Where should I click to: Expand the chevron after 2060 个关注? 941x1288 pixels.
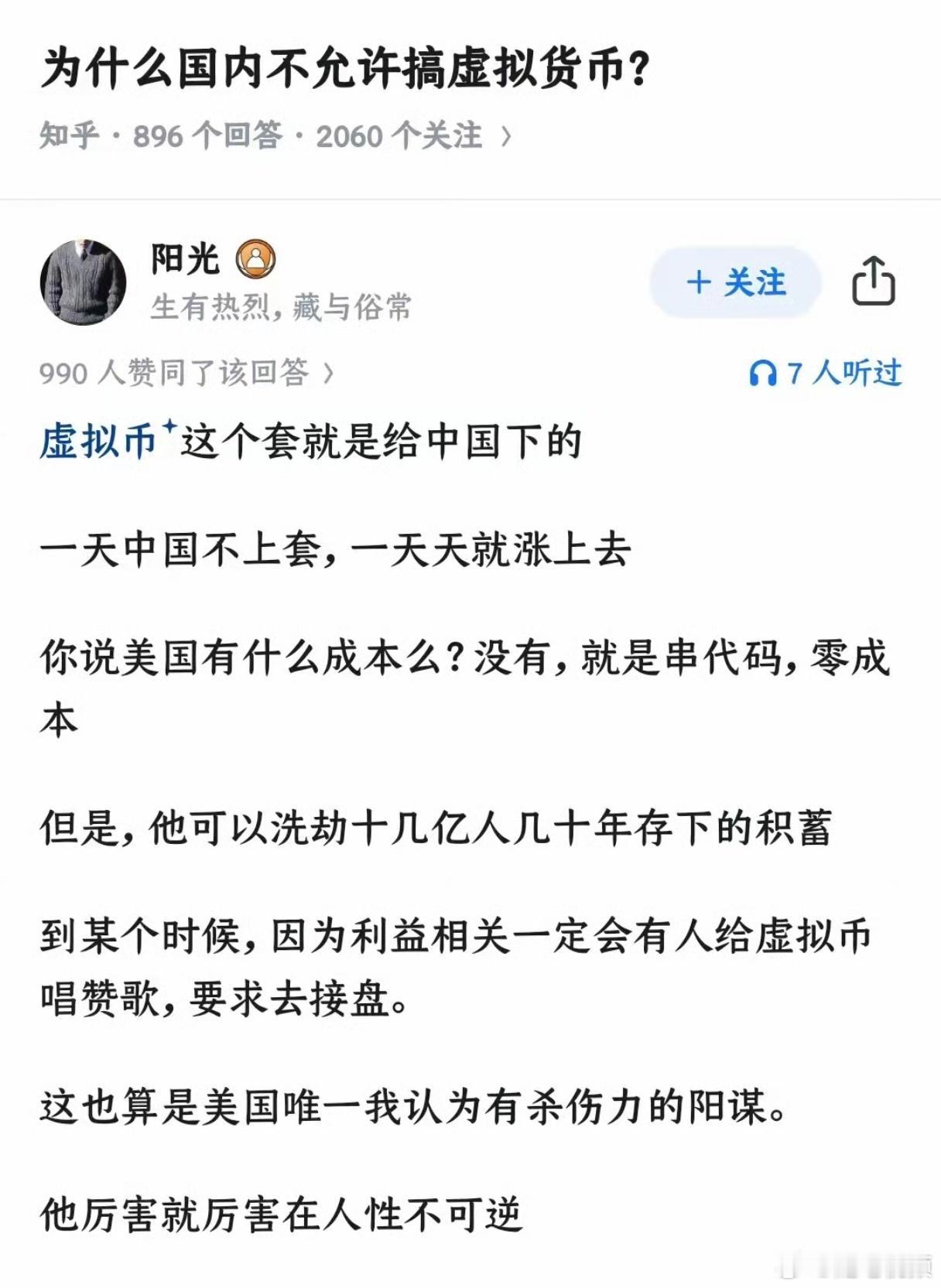pos(507,134)
